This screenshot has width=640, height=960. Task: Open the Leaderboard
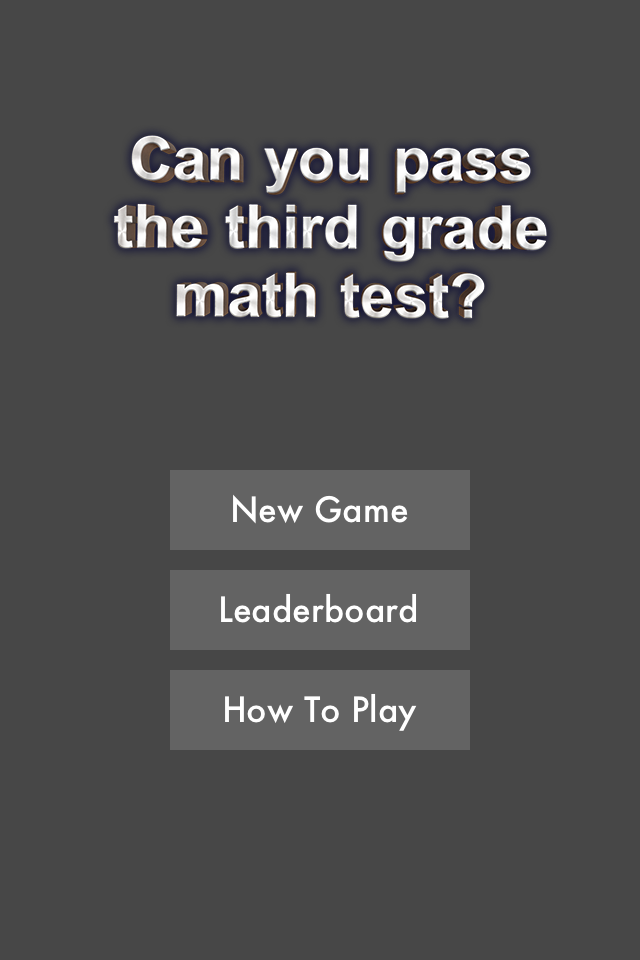[x=319, y=610]
